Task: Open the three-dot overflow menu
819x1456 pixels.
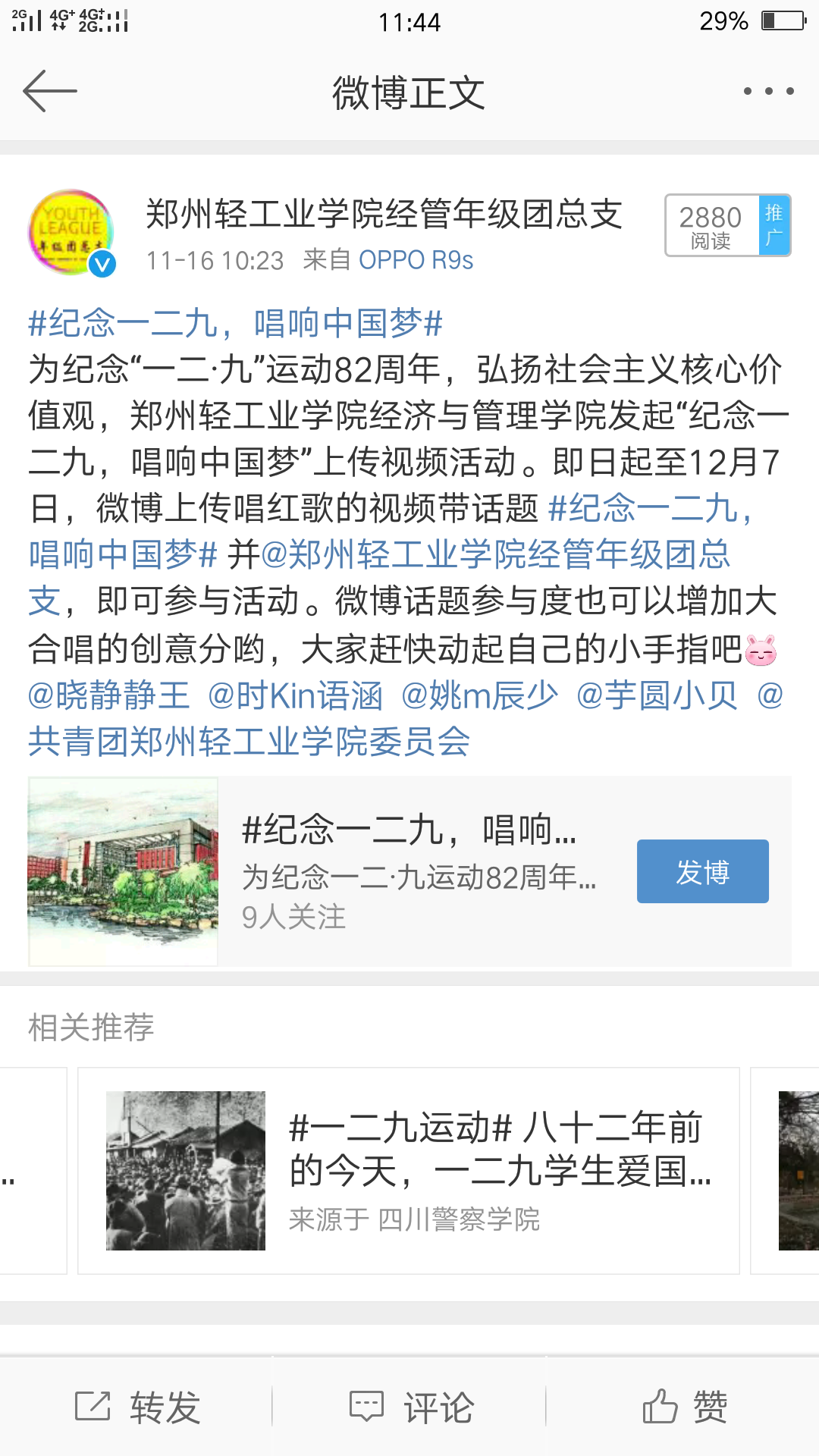Action: tap(768, 91)
